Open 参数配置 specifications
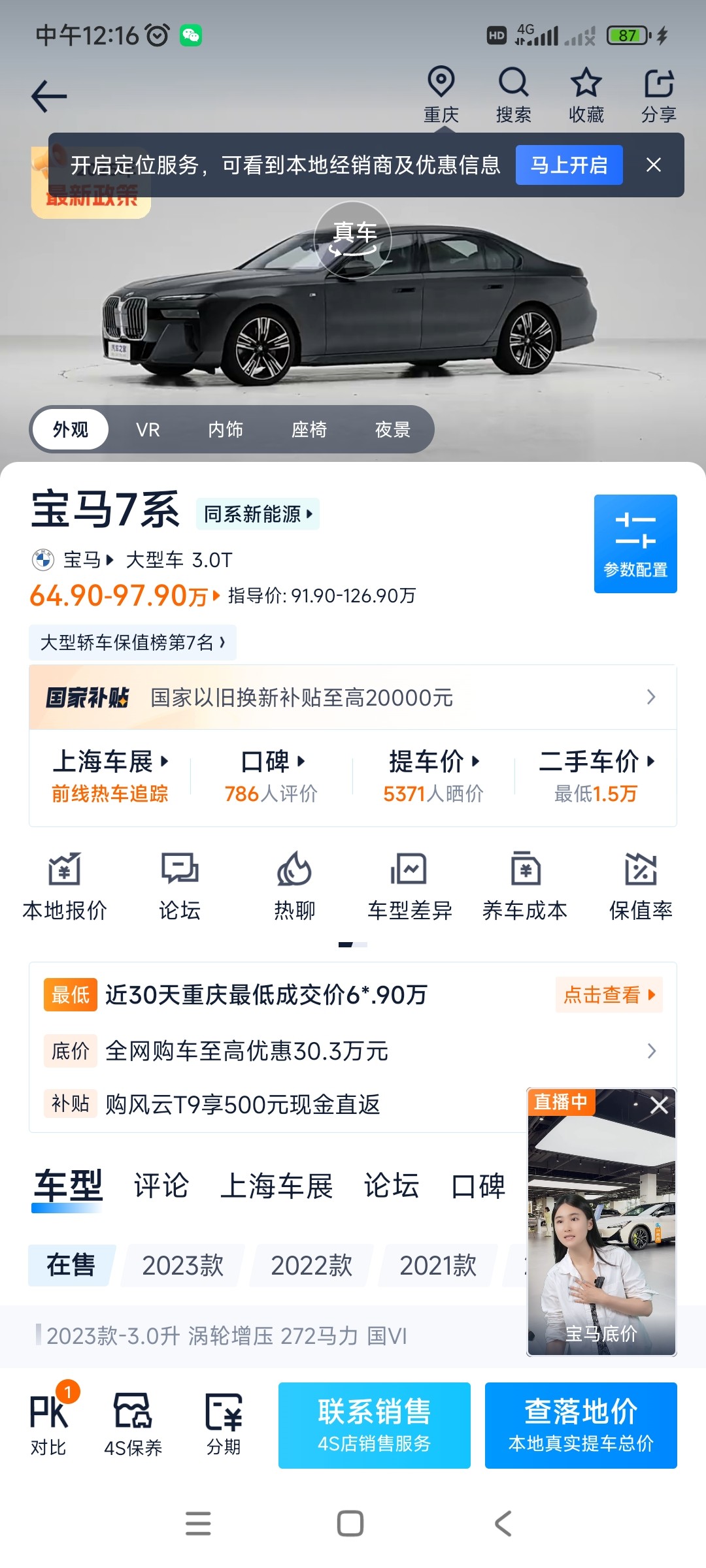Screen dimensions: 706x1568 pos(635,544)
